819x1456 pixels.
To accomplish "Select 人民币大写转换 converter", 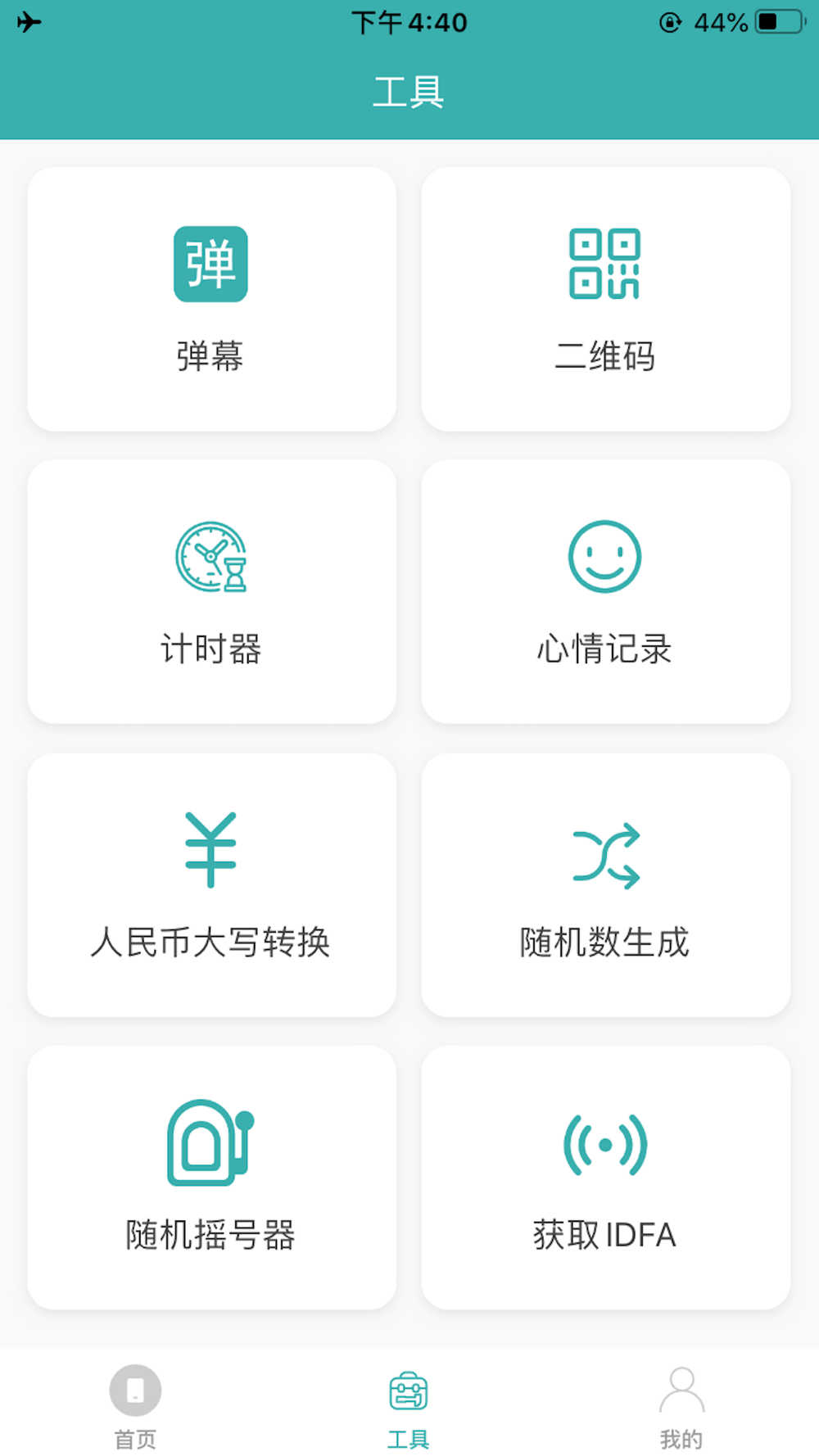I will point(211,884).
